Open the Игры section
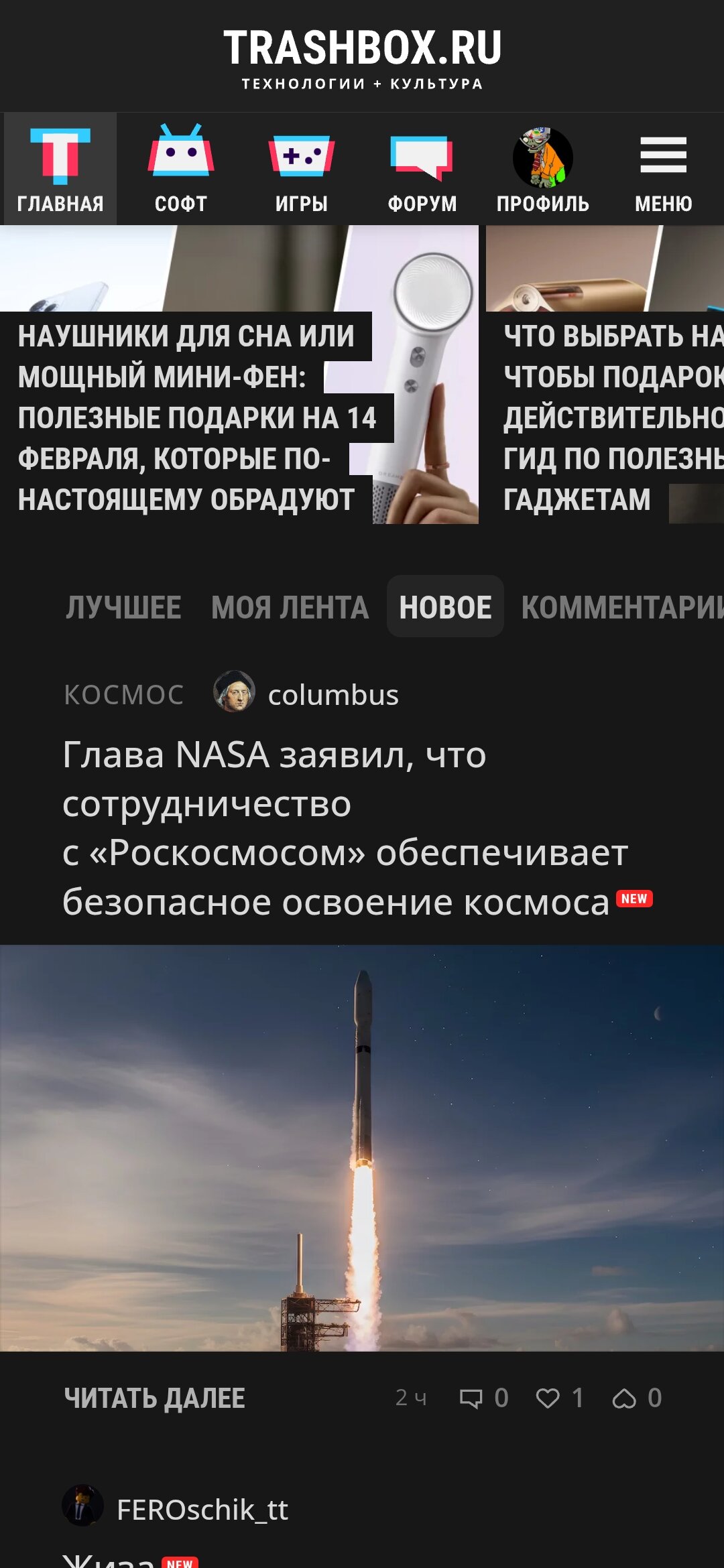724x1568 pixels. [302, 169]
